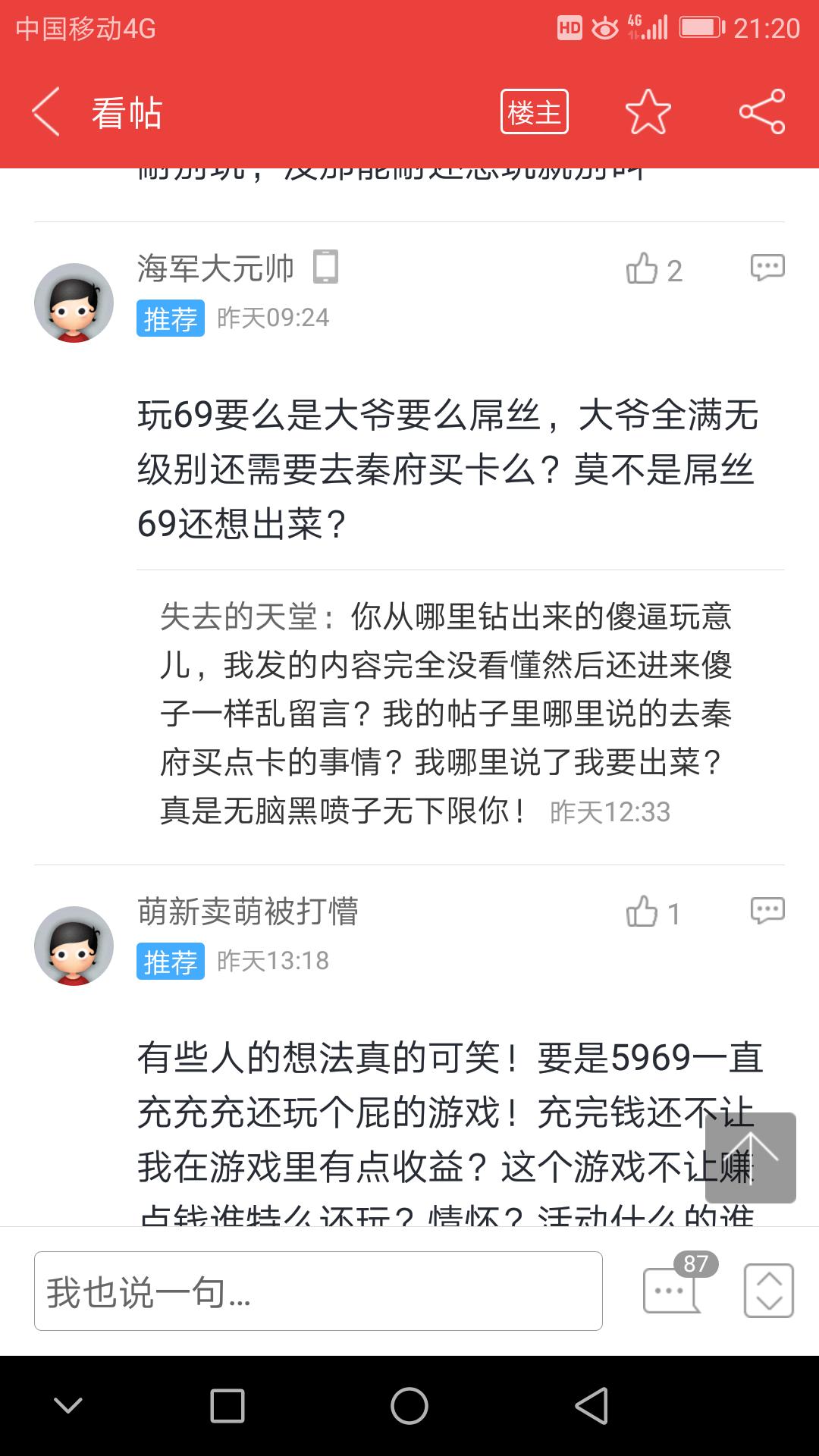Image resolution: width=819 pixels, height=1456 pixels.
Task: Tap the system home button
Action: click(409, 1406)
